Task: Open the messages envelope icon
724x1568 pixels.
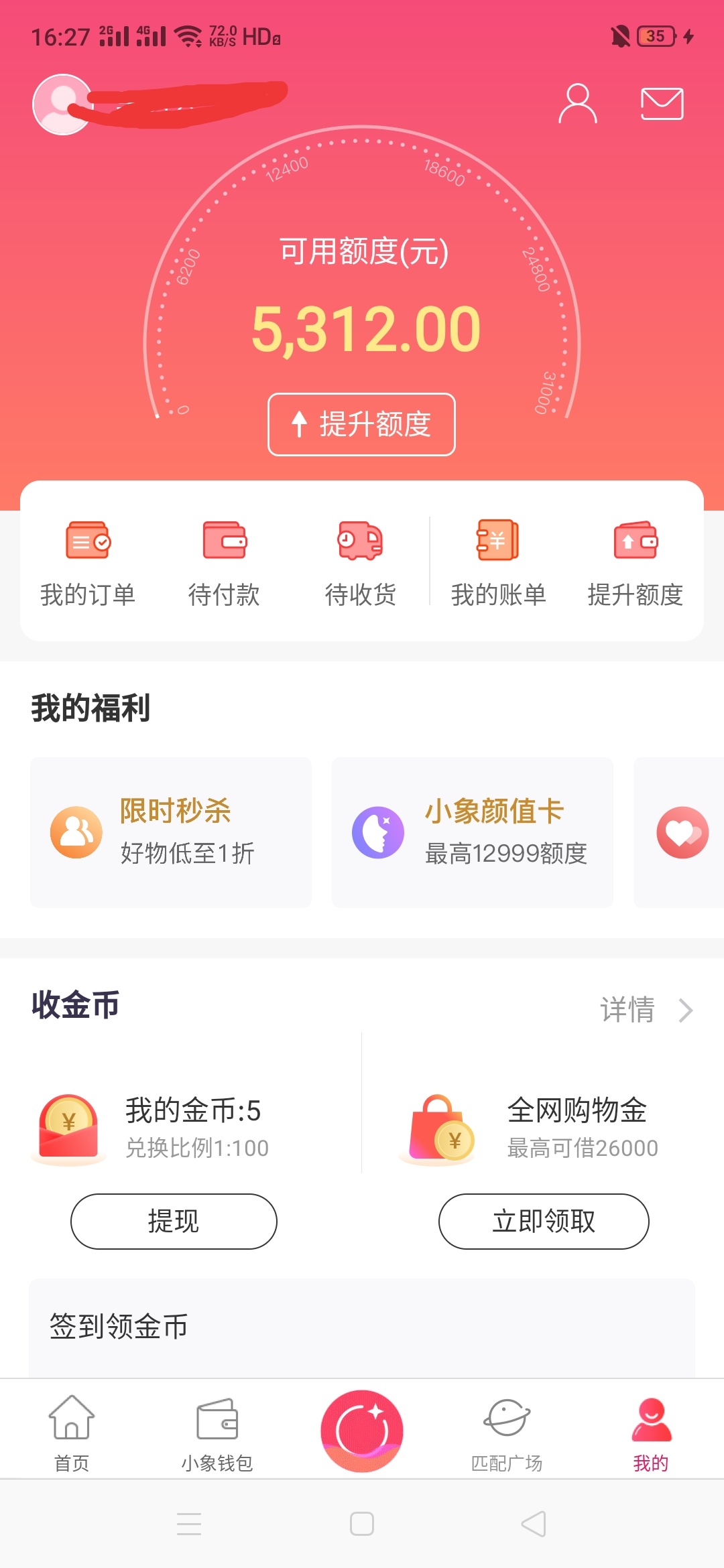Action: point(662,104)
